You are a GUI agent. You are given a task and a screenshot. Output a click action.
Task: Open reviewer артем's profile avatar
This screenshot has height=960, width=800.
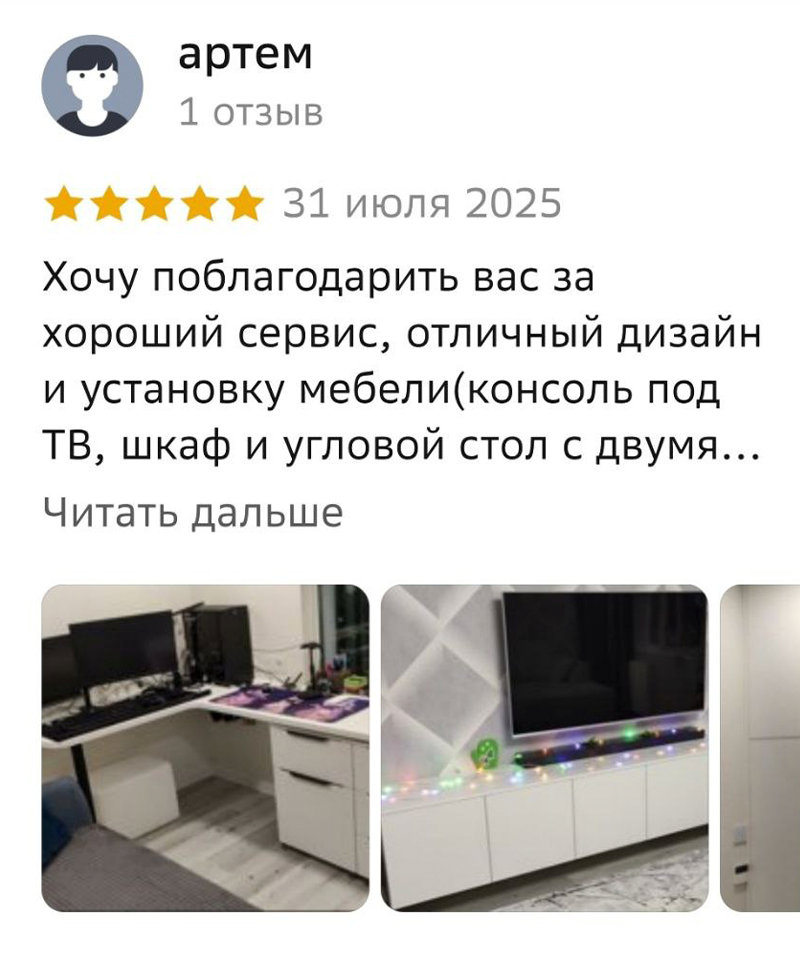tap(92, 85)
